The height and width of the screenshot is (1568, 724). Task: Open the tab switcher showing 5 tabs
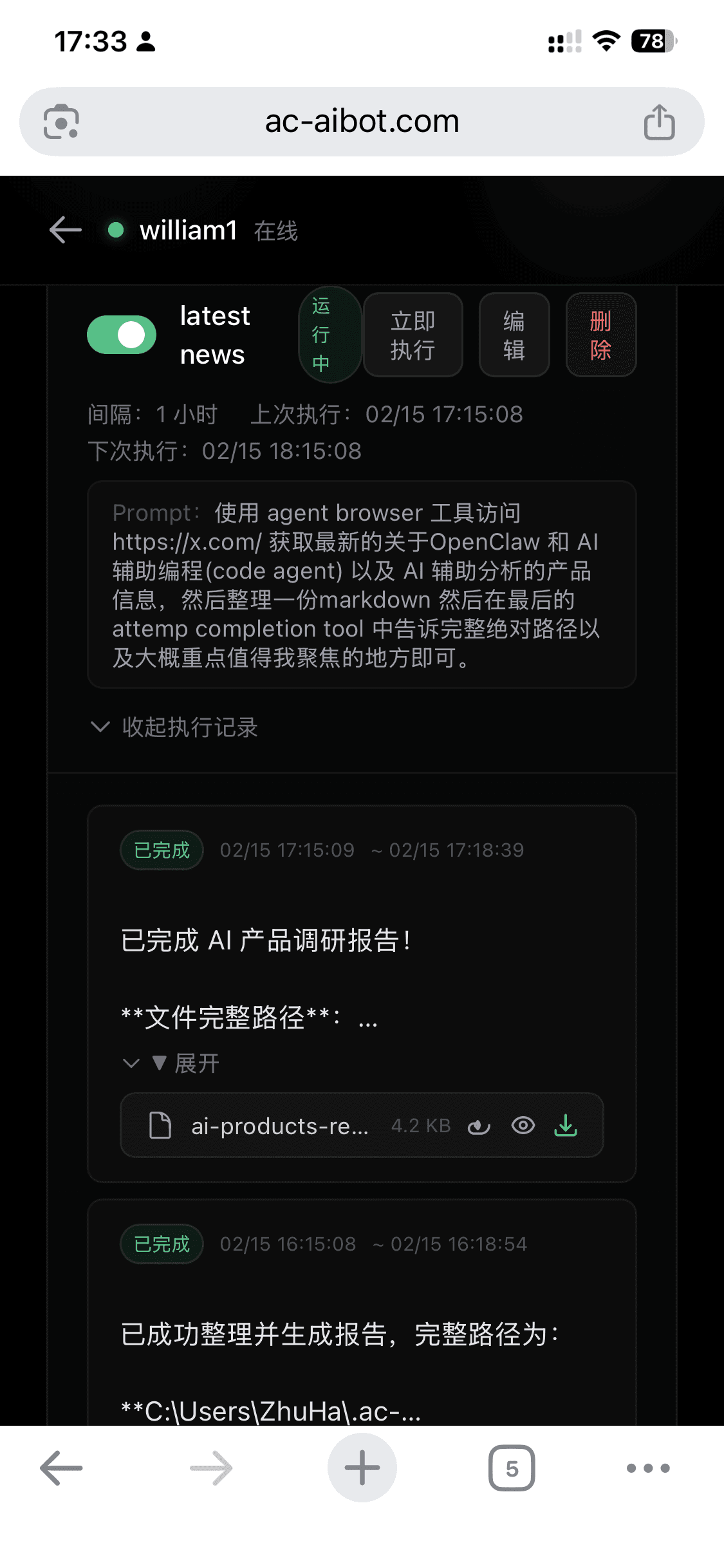[512, 1468]
